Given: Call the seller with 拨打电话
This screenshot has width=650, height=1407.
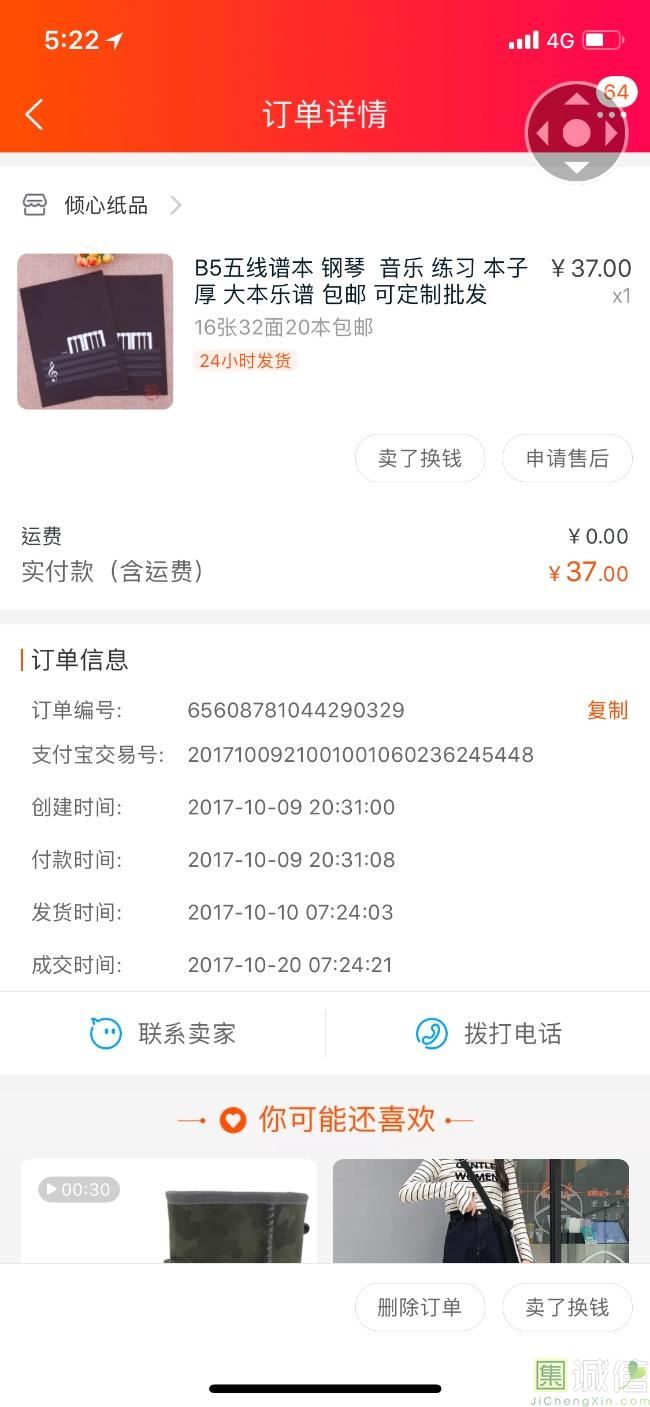Looking at the screenshot, I should pyautogui.click(x=488, y=1033).
